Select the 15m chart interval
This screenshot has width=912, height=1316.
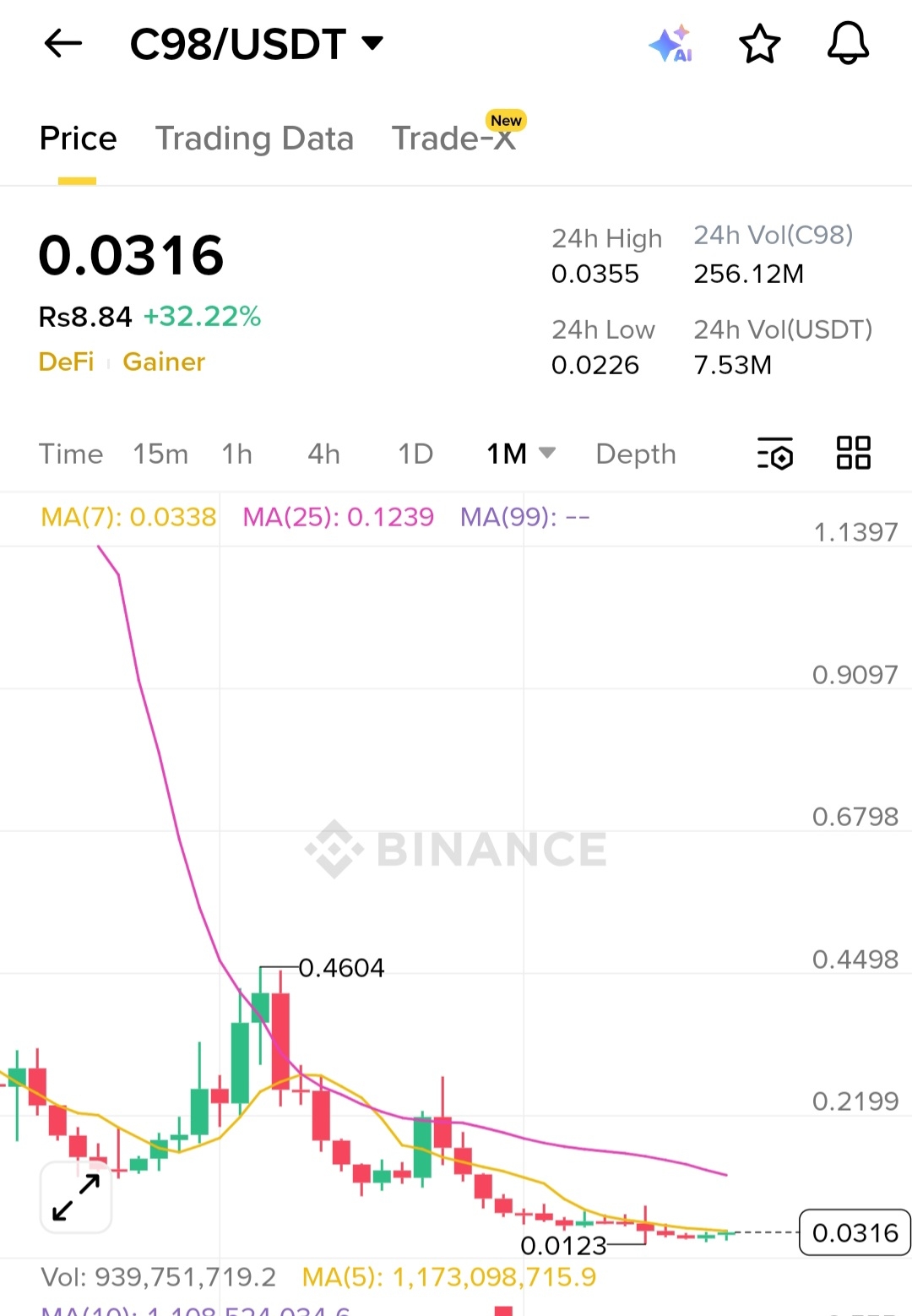pyautogui.click(x=160, y=454)
